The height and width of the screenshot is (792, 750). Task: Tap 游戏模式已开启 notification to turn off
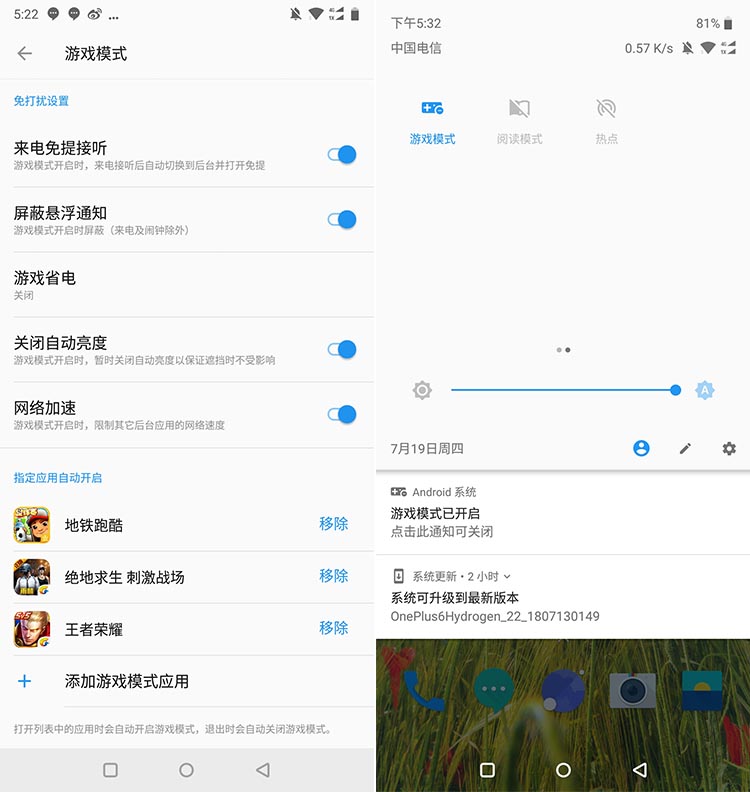click(x=562, y=521)
